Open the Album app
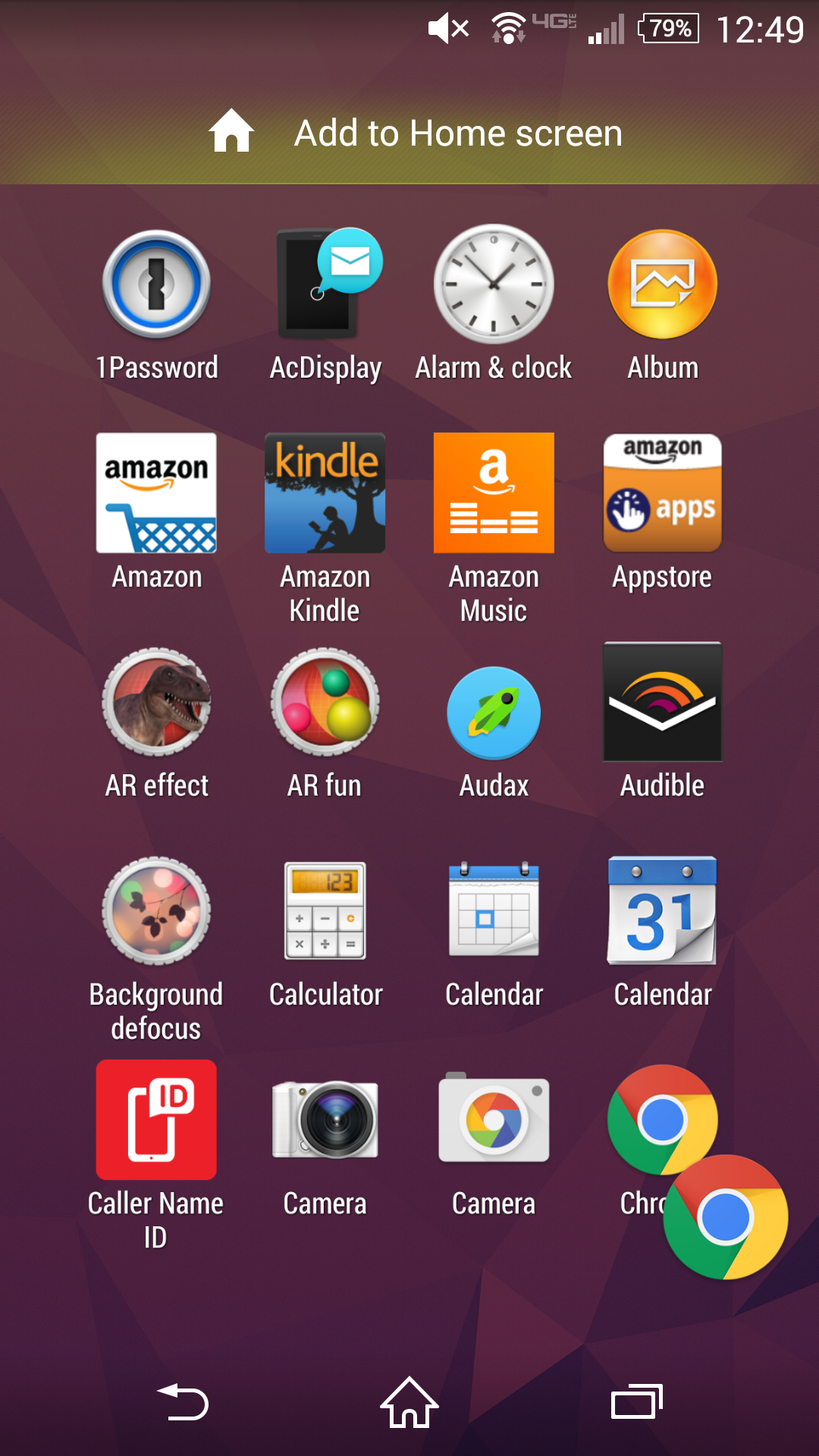 point(663,284)
